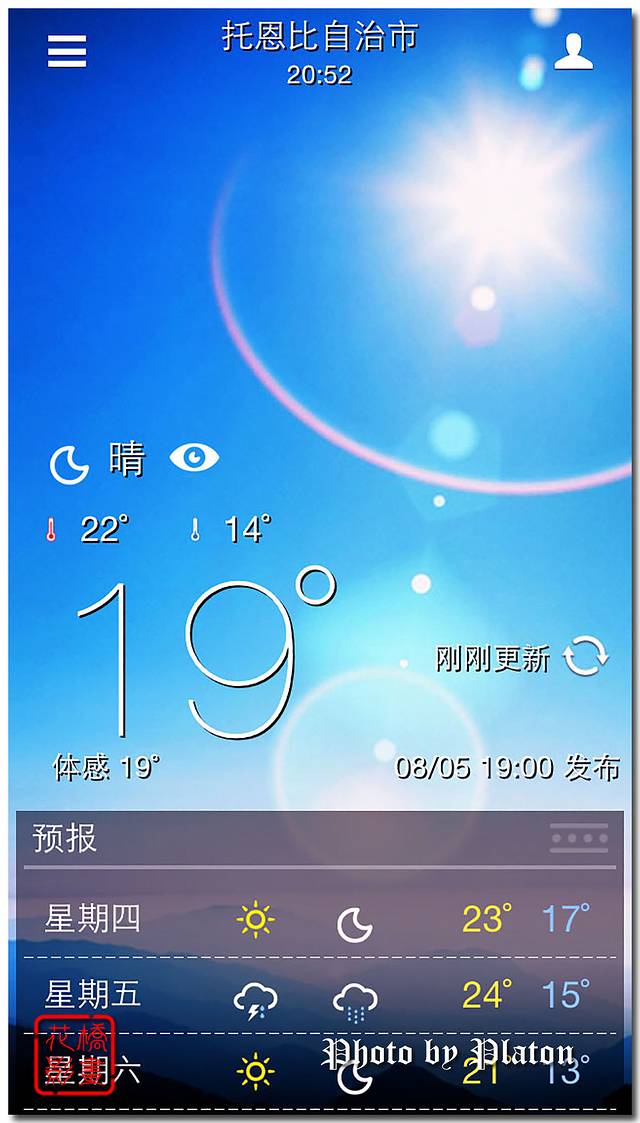Image resolution: width=640 pixels, height=1123 pixels.
Task: Open the hamburger menu
Action: [x=67, y=51]
